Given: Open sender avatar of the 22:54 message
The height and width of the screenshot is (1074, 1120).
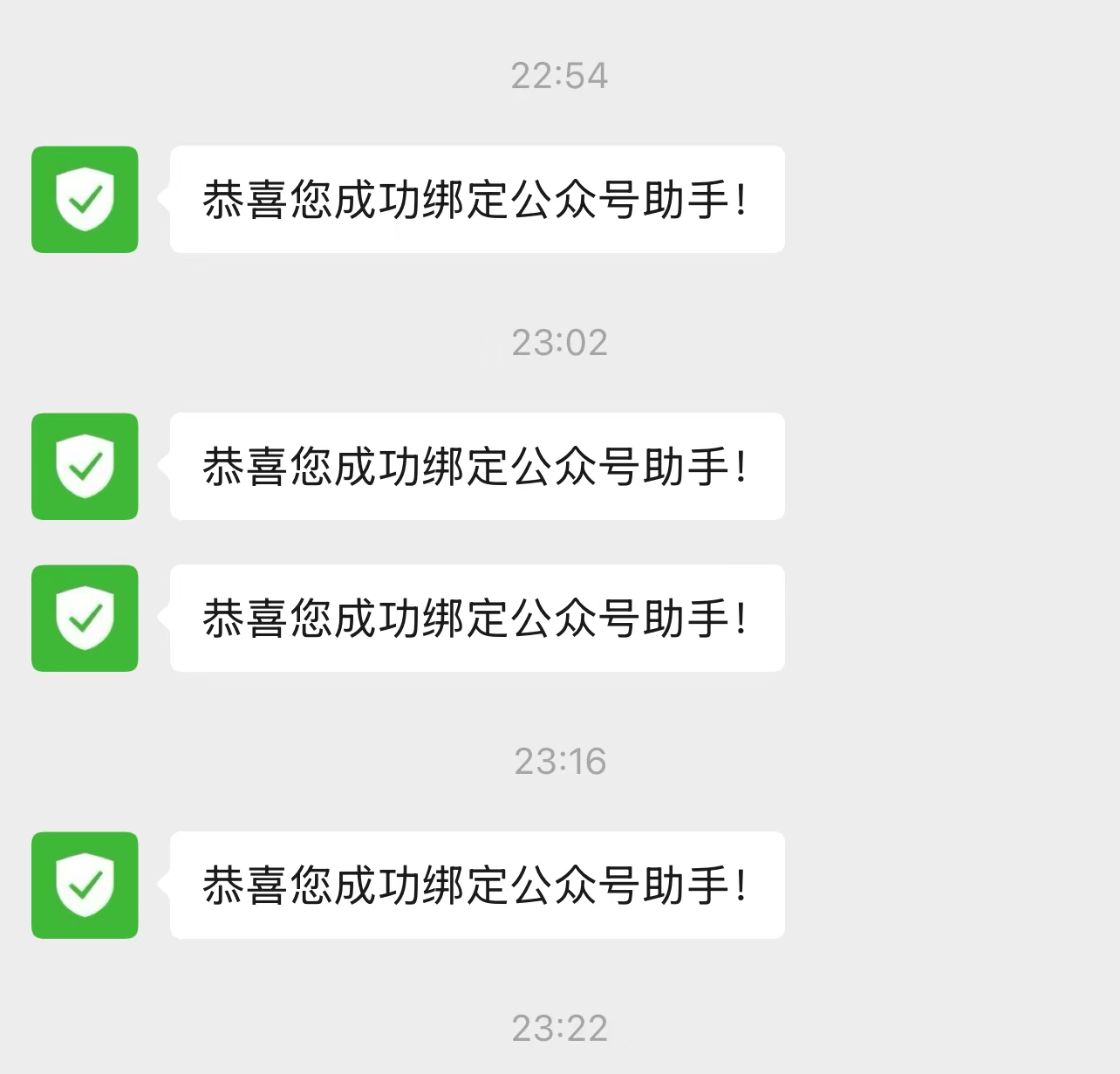Looking at the screenshot, I should (x=85, y=200).
